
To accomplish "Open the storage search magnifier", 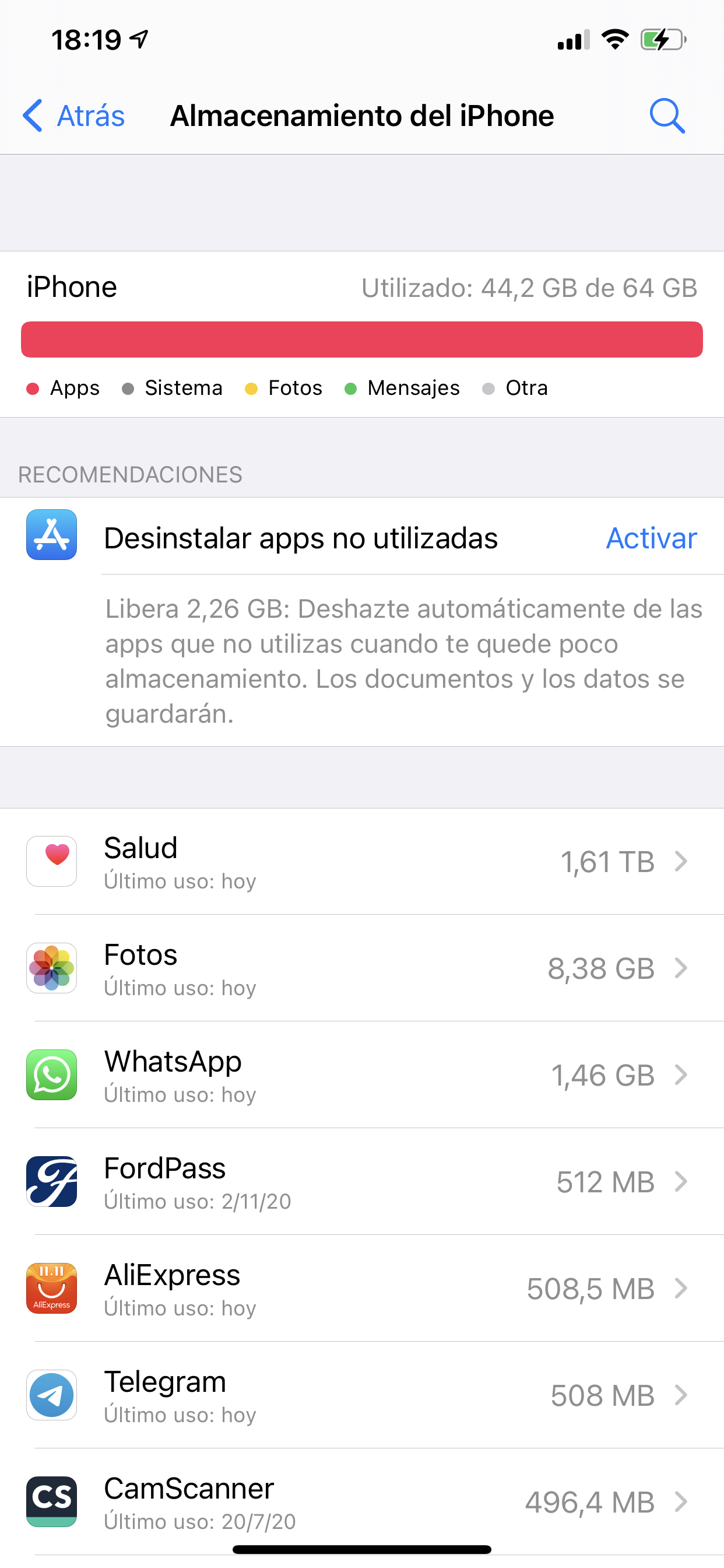I will point(667,116).
